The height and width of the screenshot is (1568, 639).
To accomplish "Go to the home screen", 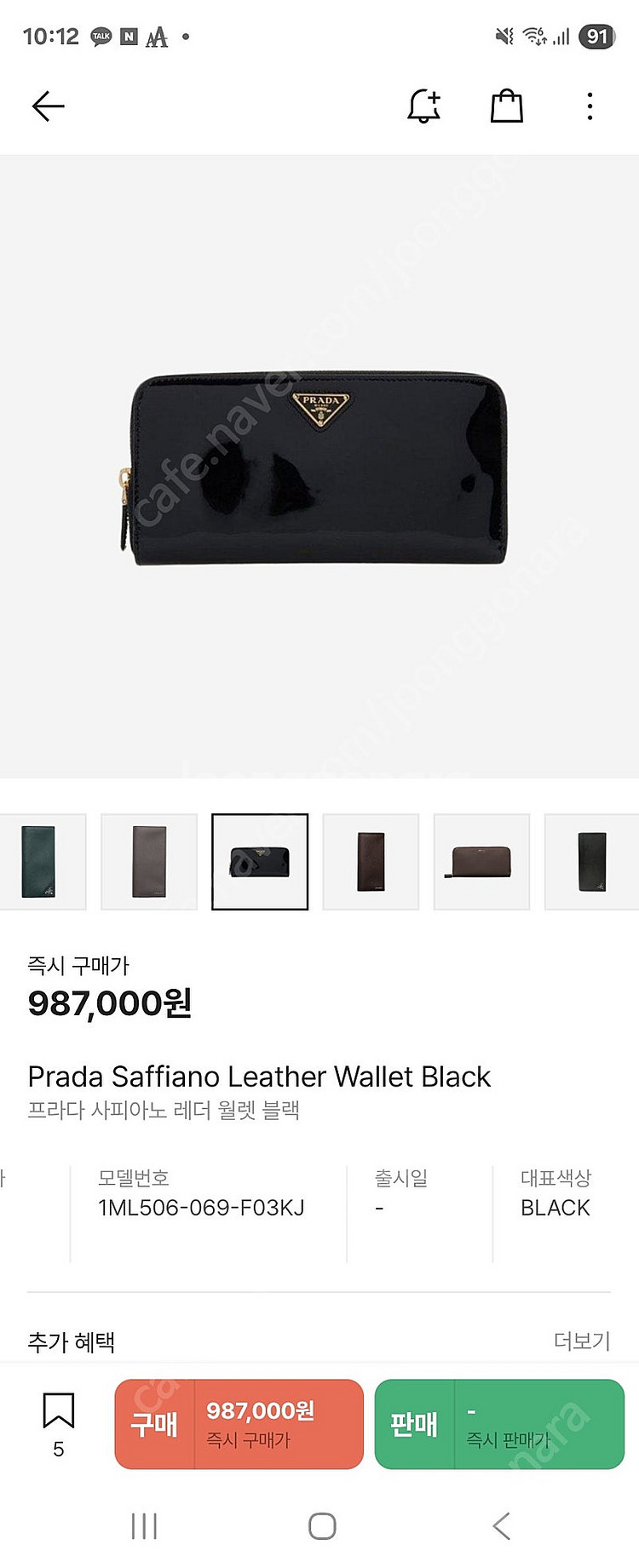I will pos(322,1525).
